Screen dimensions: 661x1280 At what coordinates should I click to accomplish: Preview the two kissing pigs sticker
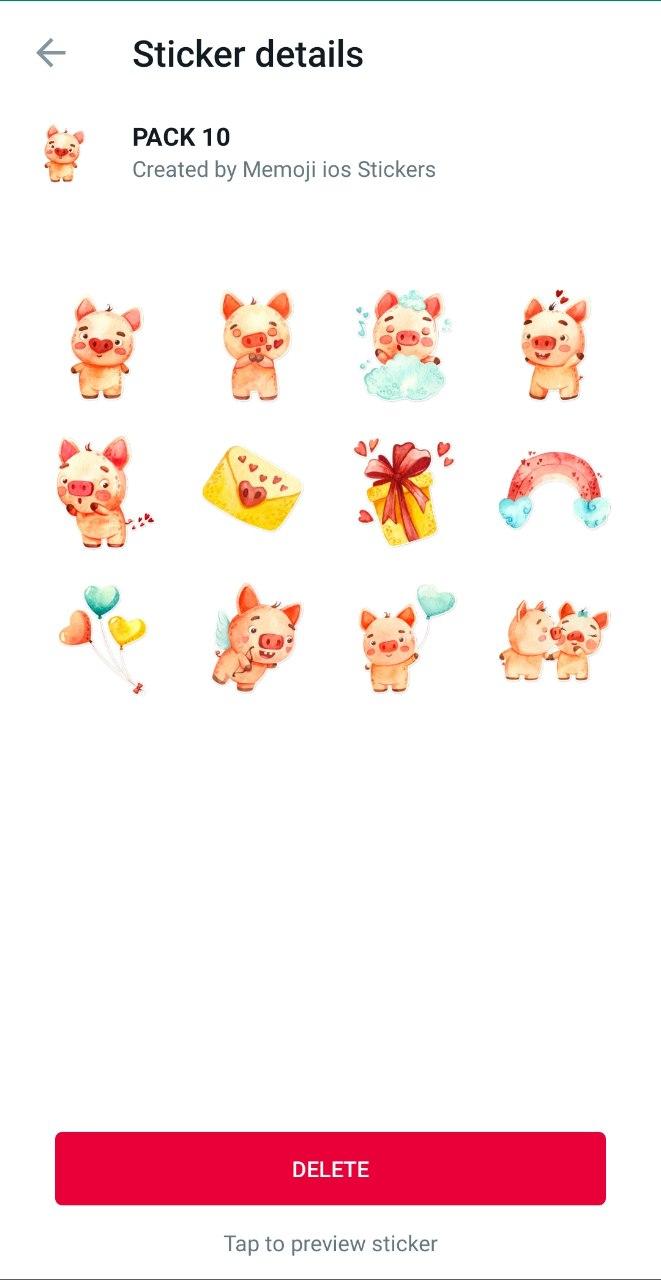point(555,640)
